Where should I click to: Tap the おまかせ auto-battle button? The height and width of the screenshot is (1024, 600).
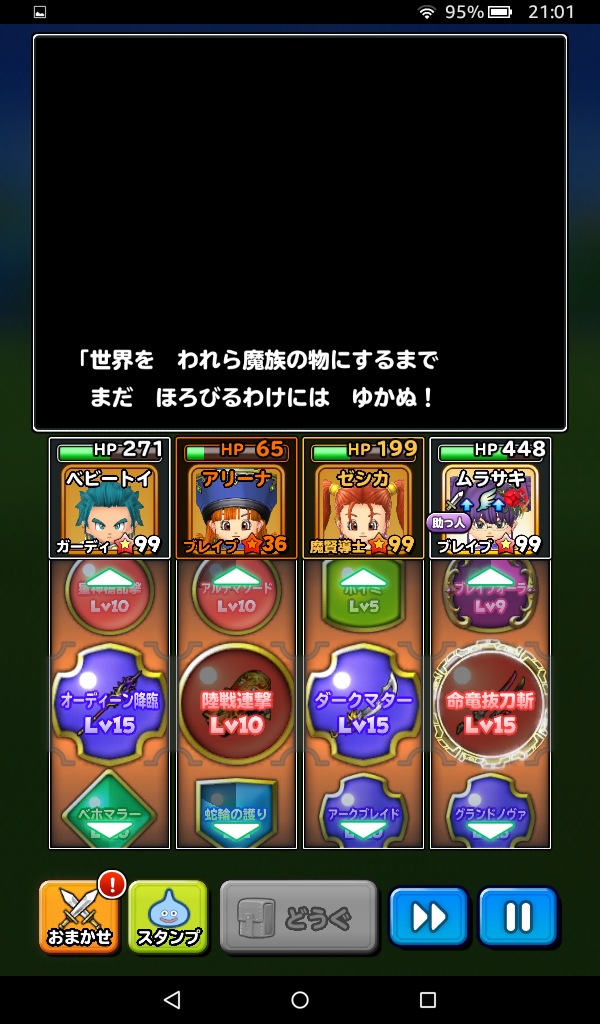point(76,916)
